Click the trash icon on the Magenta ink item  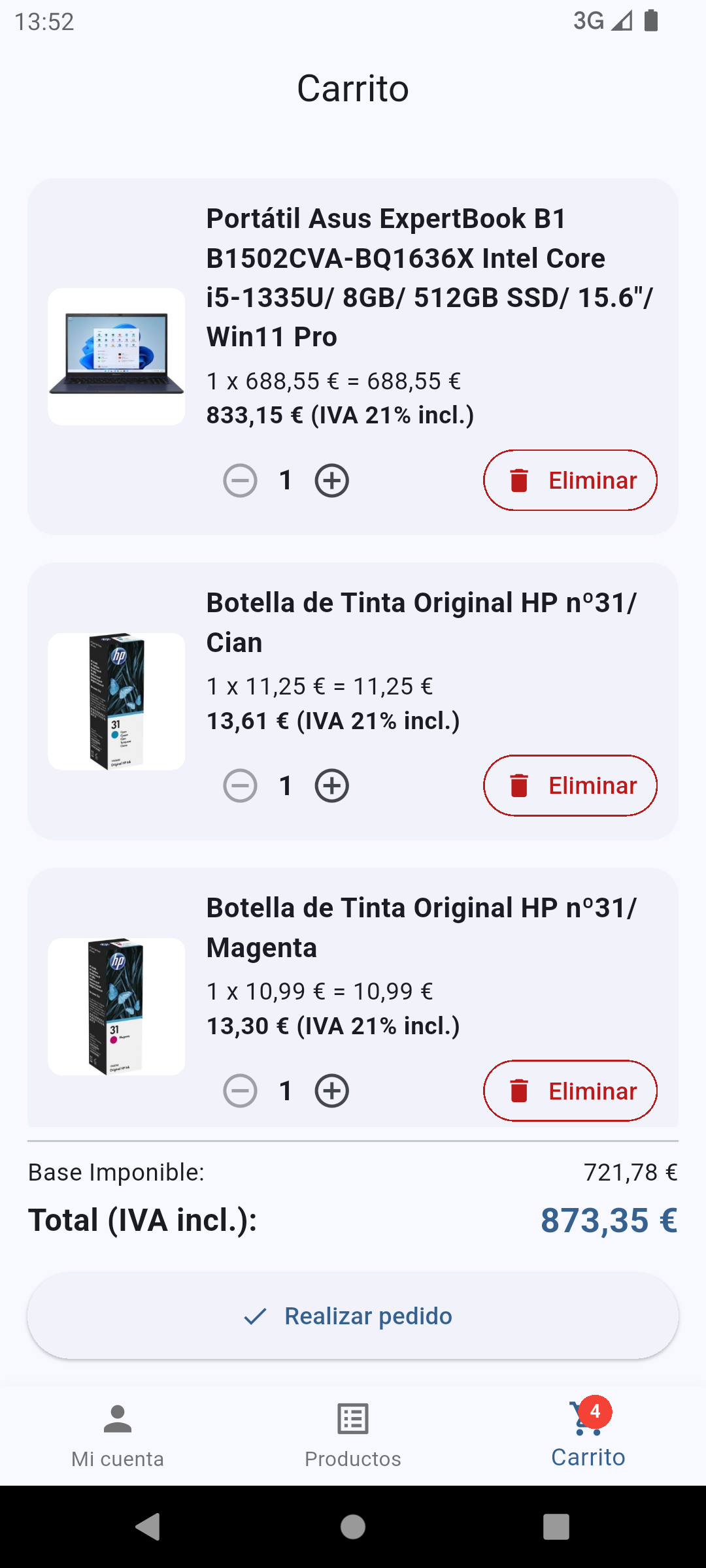[518, 1090]
